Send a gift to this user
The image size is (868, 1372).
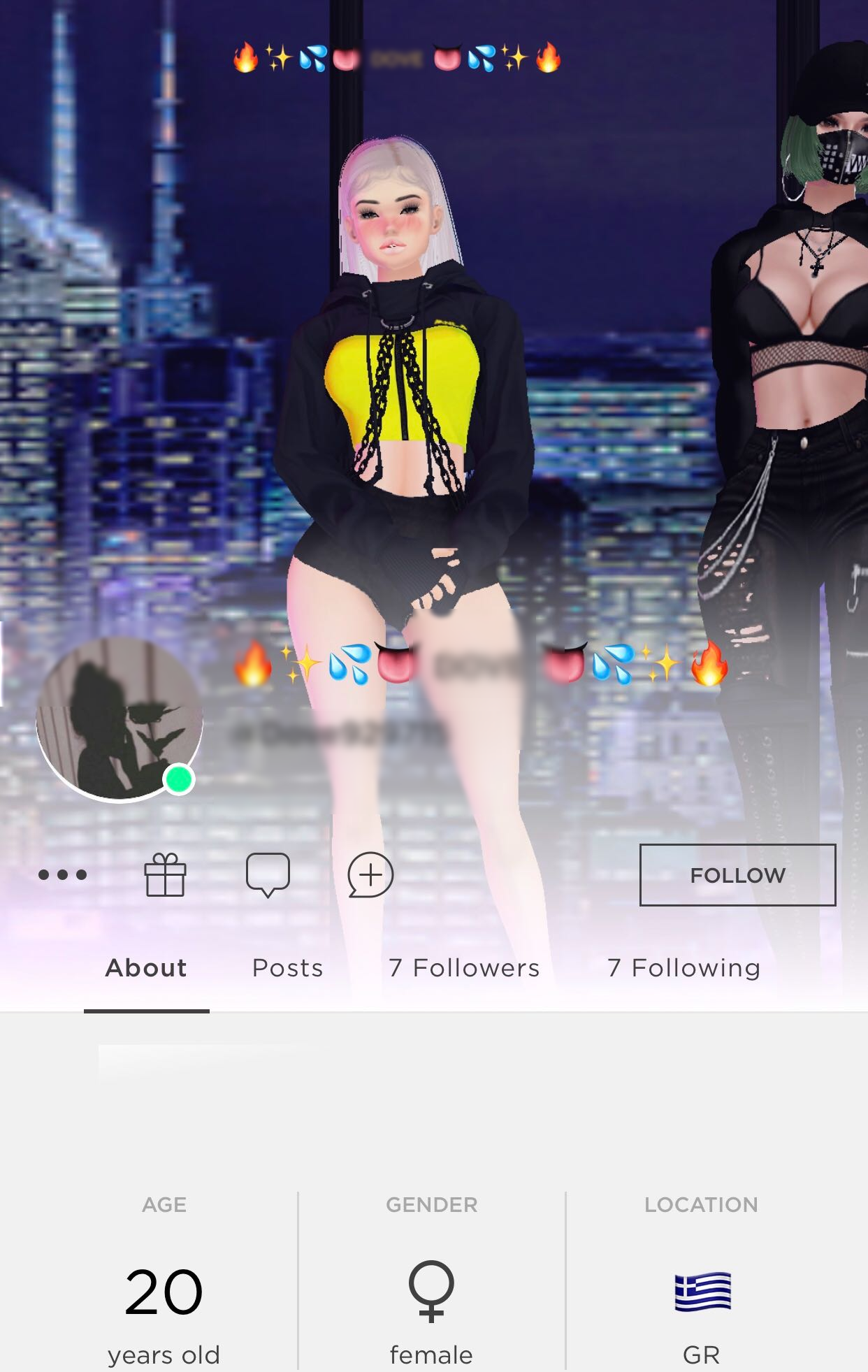point(165,874)
